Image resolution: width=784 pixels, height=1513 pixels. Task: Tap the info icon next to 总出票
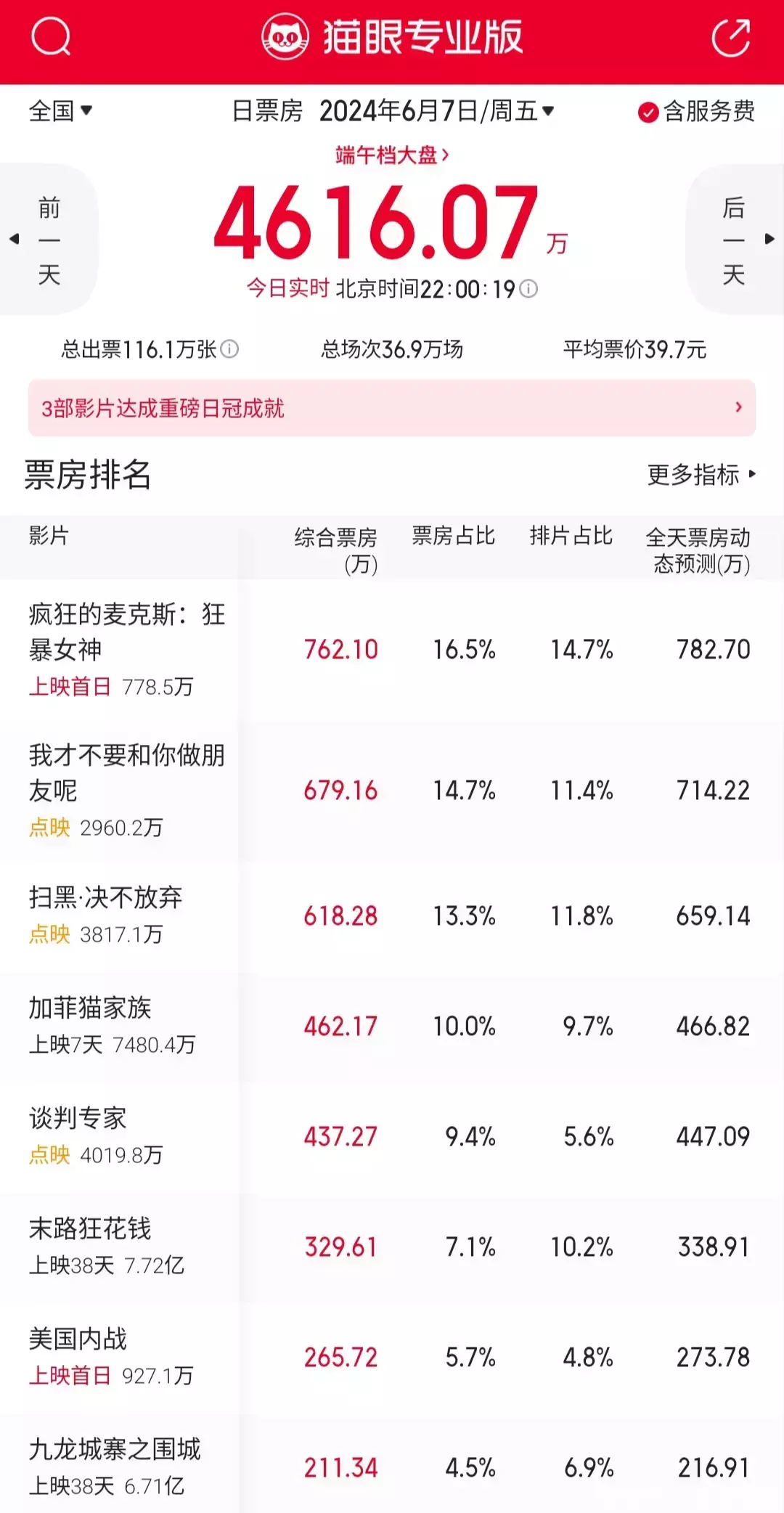[x=229, y=349]
